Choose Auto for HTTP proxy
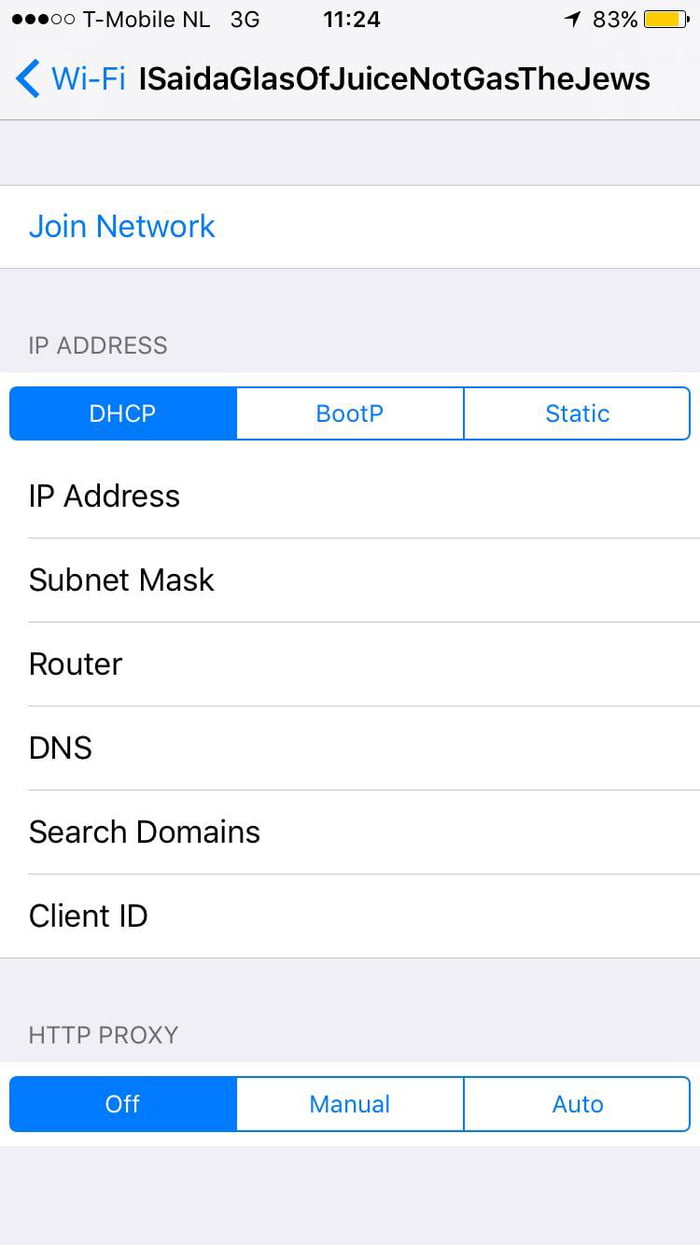This screenshot has height=1245, width=700. (577, 1104)
